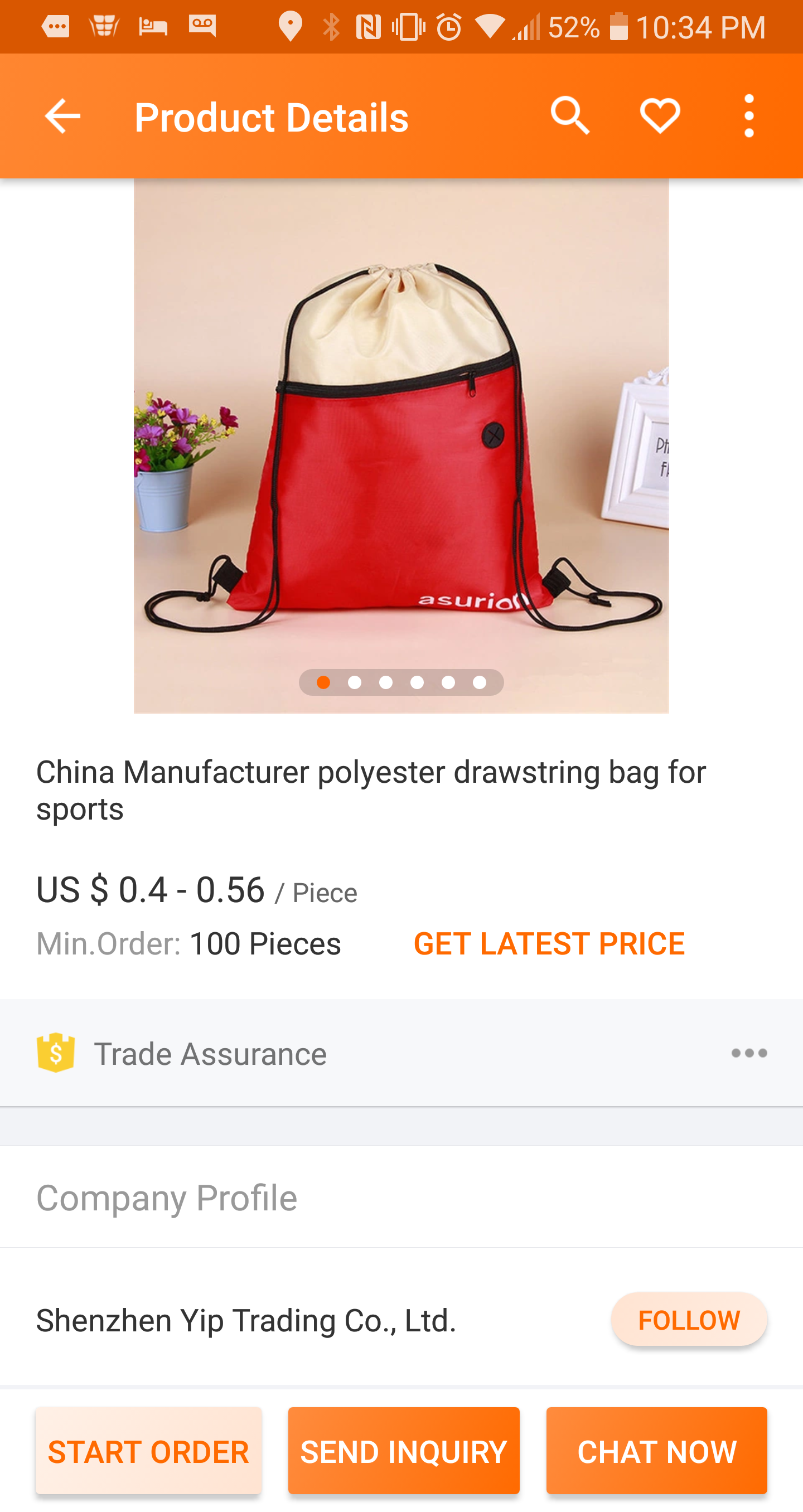This screenshot has height=1512, width=803.
Task: Chat now with the supplier
Action: coord(656,1451)
